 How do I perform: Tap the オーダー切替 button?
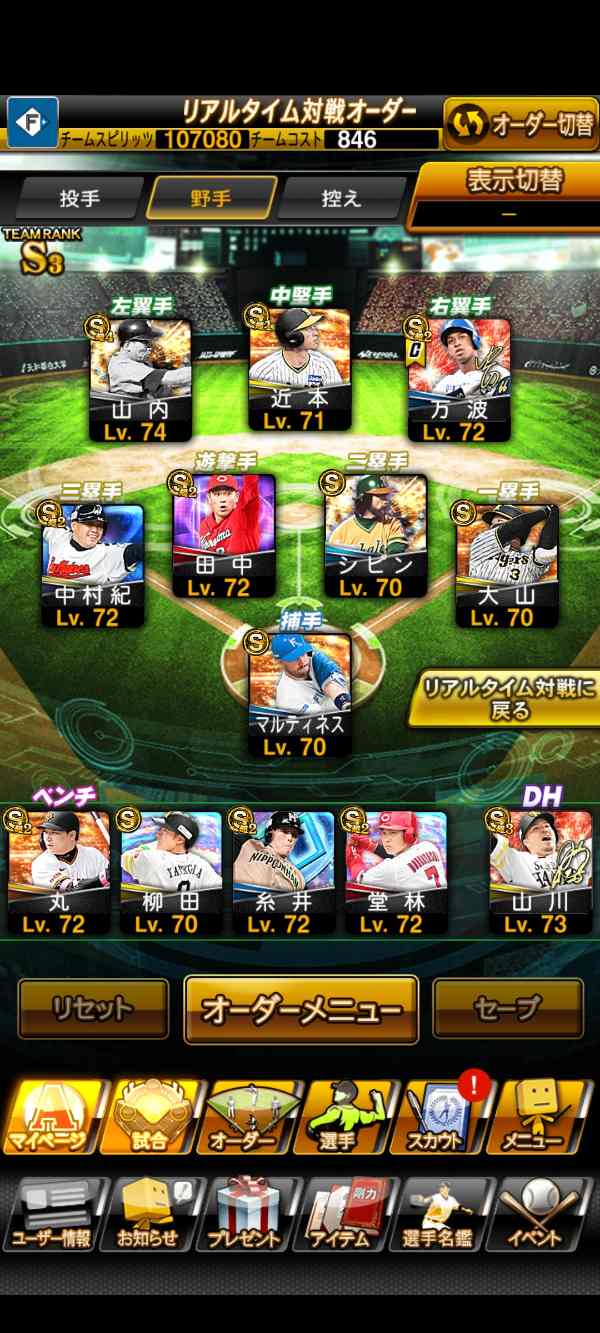tap(521, 124)
